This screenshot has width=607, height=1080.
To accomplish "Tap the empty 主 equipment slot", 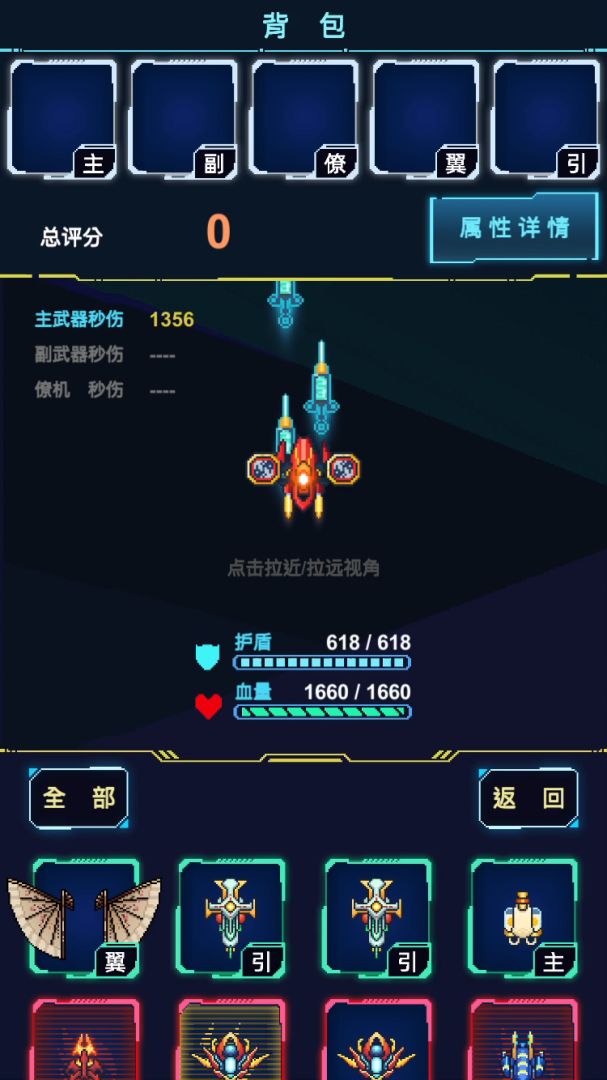I will pos(63,119).
